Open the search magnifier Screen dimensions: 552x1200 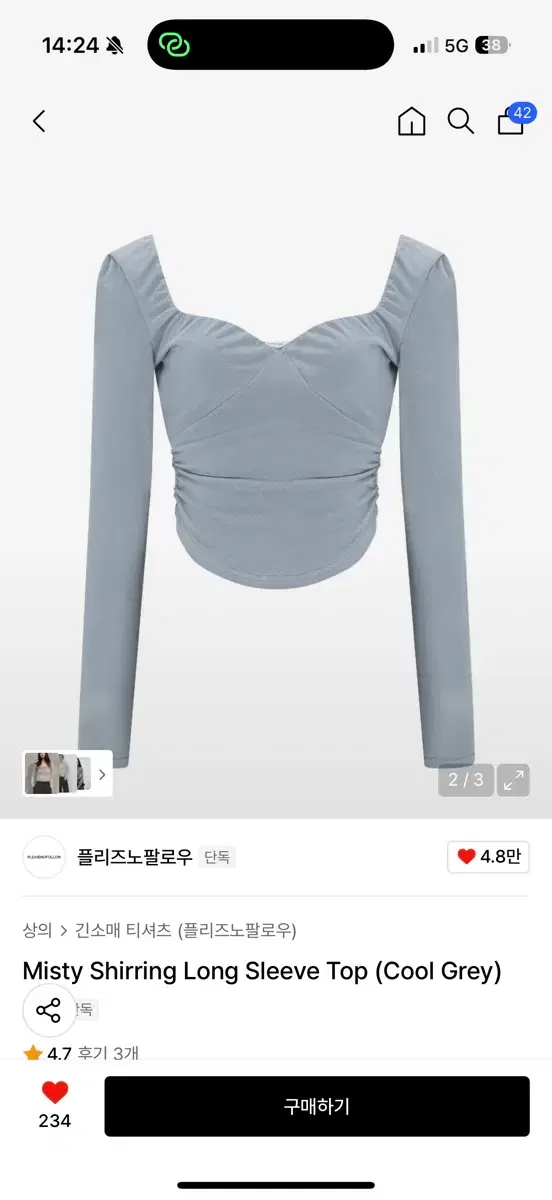coord(460,122)
